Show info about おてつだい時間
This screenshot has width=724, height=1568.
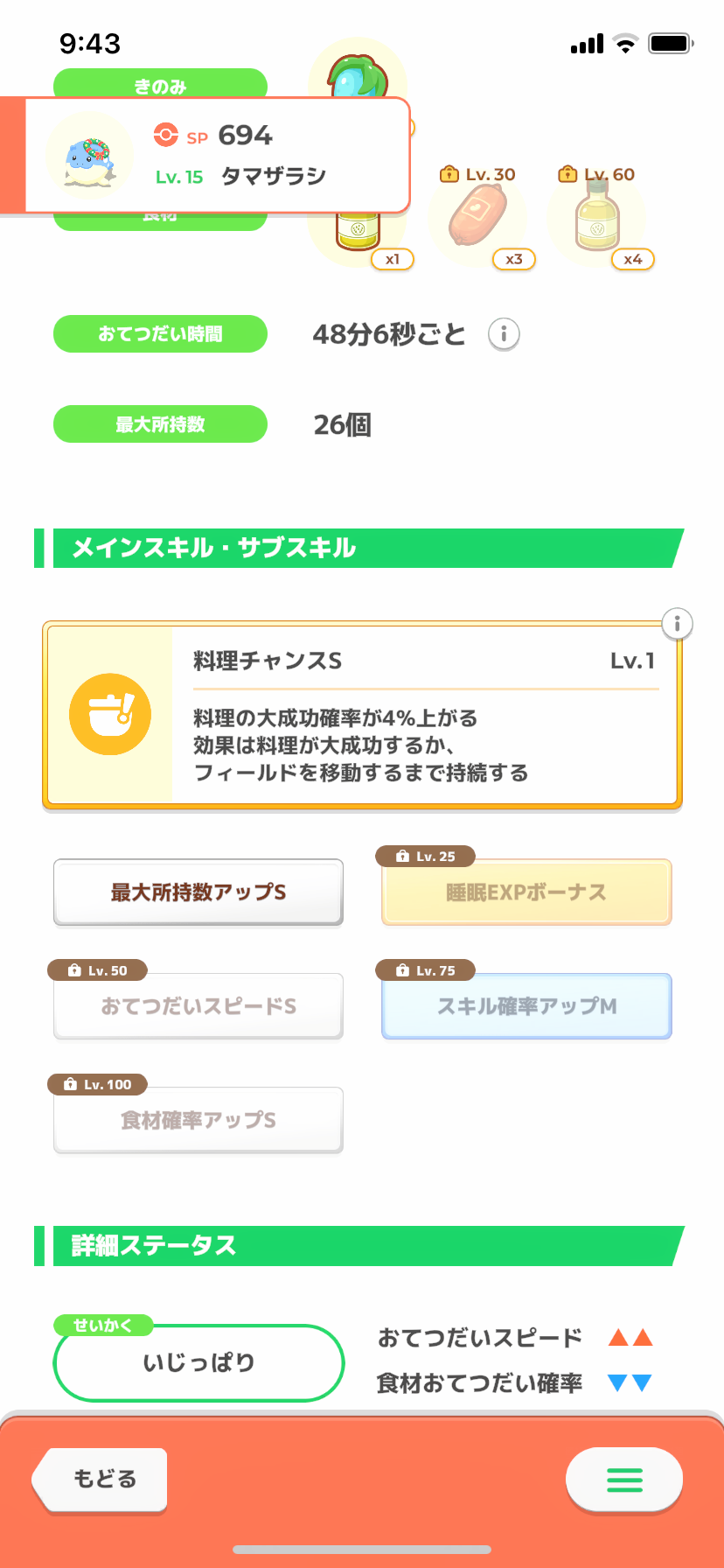(504, 333)
